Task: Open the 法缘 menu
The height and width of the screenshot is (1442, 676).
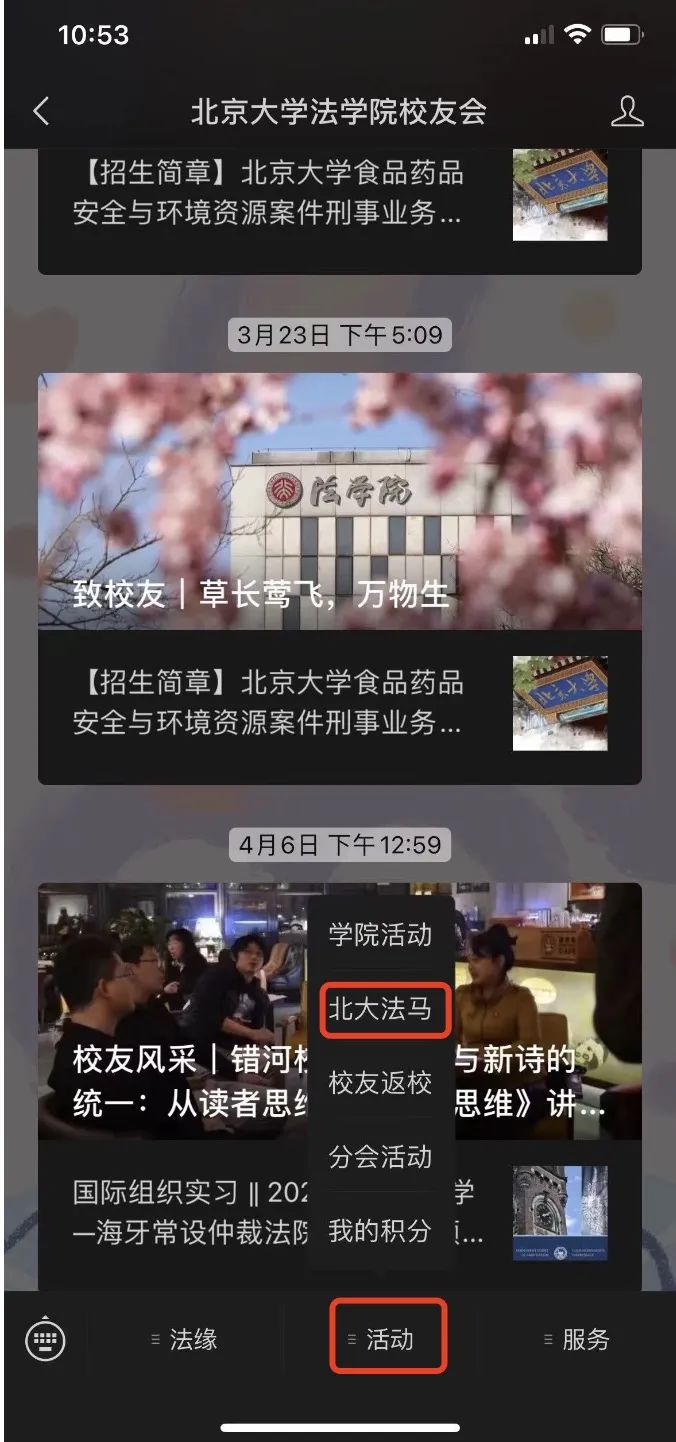Action: coord(185,1339)
